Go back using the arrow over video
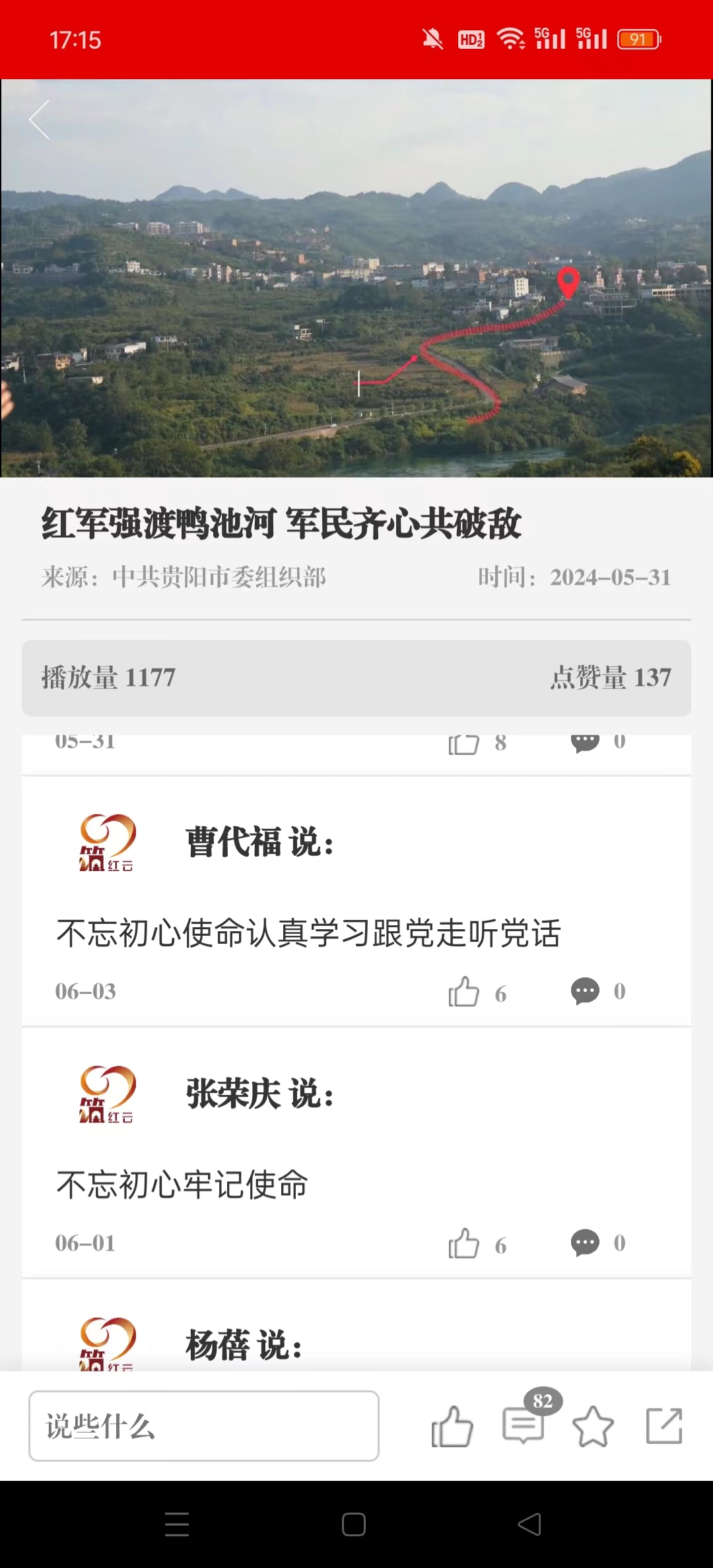713x1568 pixels. point(40,120)
